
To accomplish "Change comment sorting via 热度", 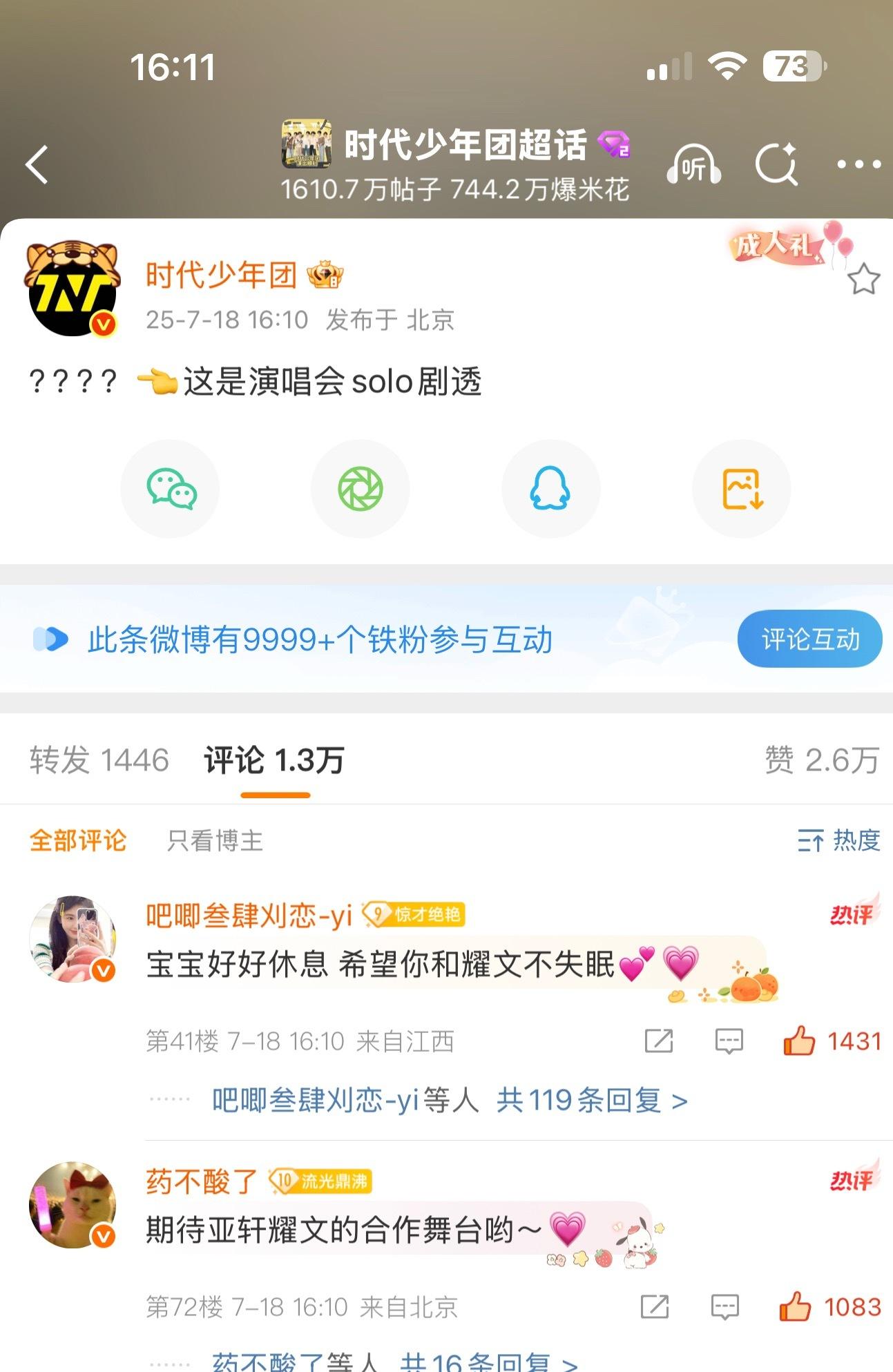I will tap(839, 840).
